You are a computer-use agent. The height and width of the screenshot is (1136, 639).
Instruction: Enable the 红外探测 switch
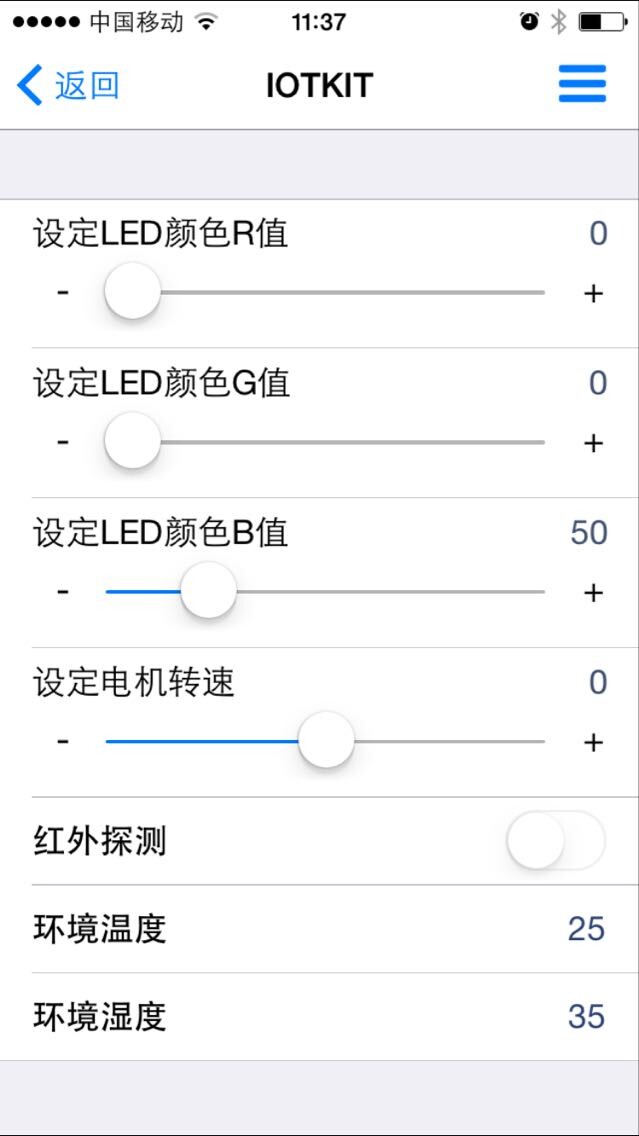(556, 840)
